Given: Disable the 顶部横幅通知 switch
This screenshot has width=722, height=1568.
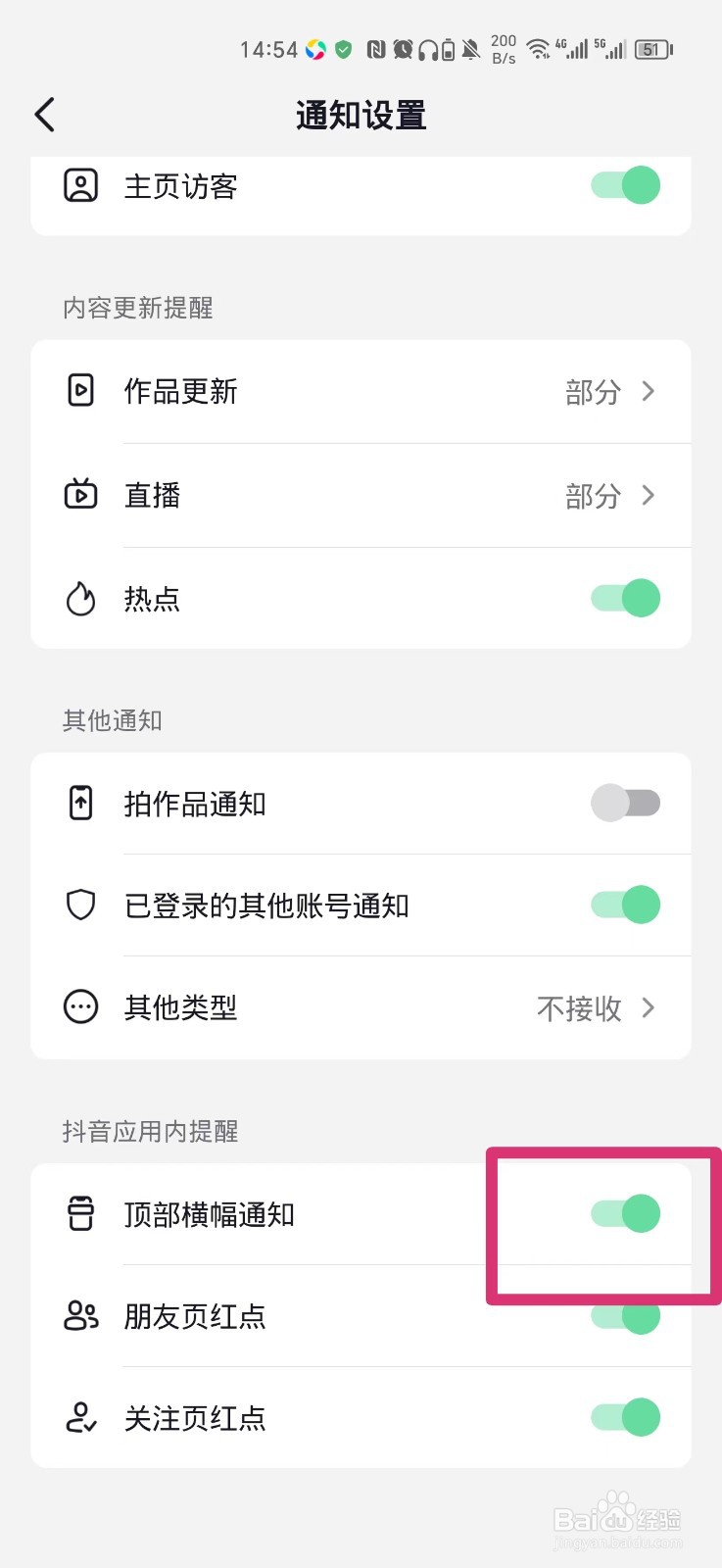Looking at the screenshot, I should (x=624, y=1213).
